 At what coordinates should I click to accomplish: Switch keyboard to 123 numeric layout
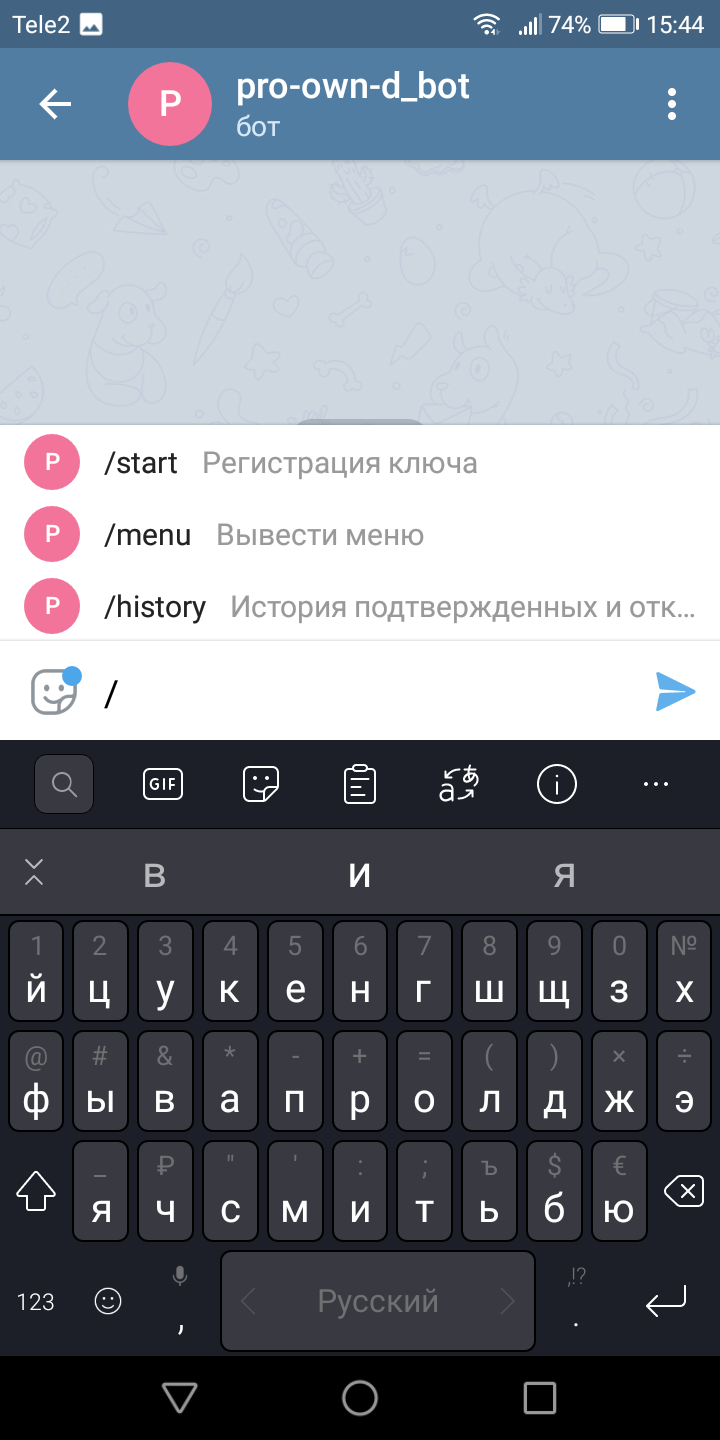point(36,1301)
